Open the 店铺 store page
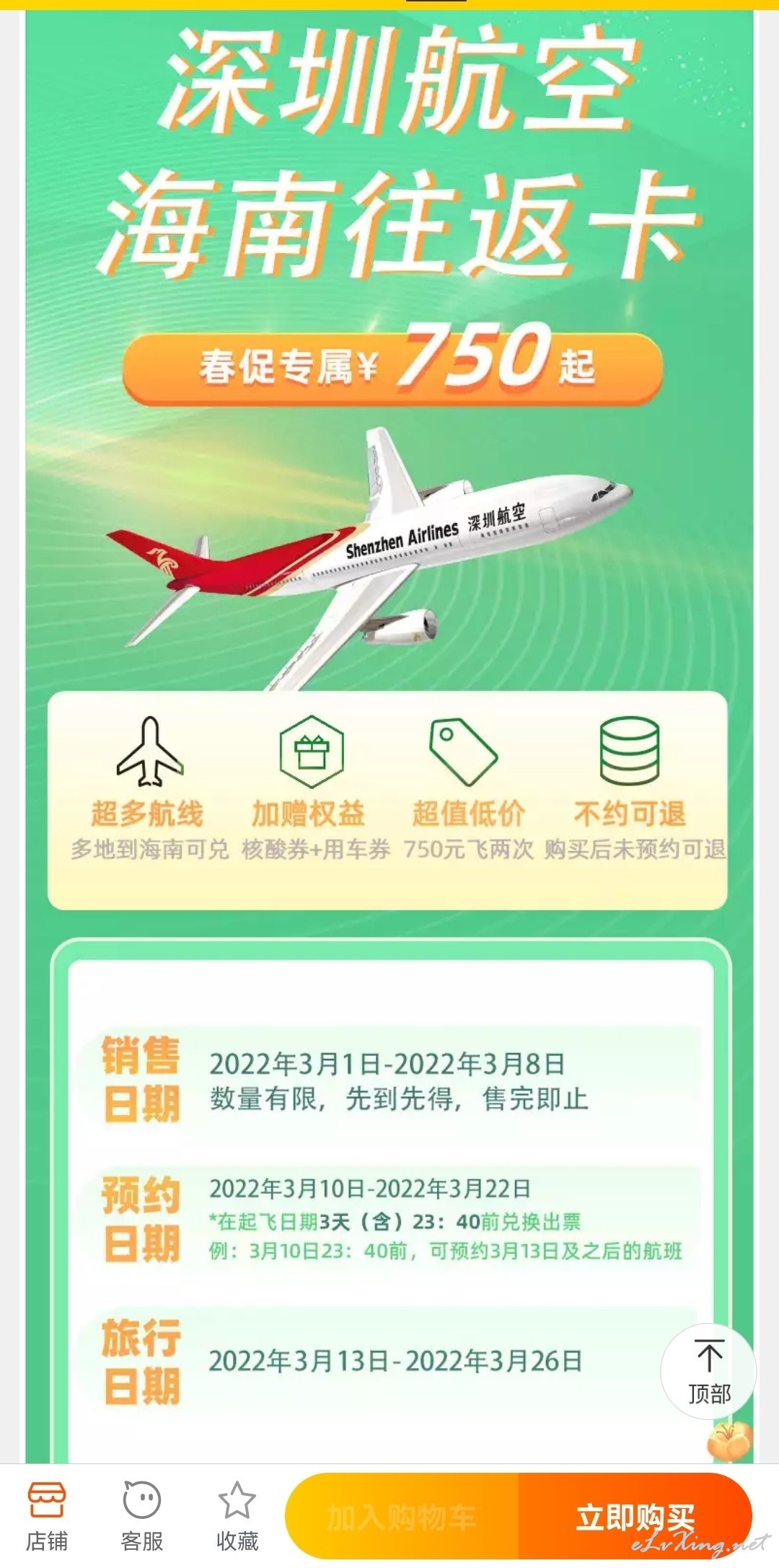The width and height of the screenshot is (779, 1568). tap(47, 1515)
